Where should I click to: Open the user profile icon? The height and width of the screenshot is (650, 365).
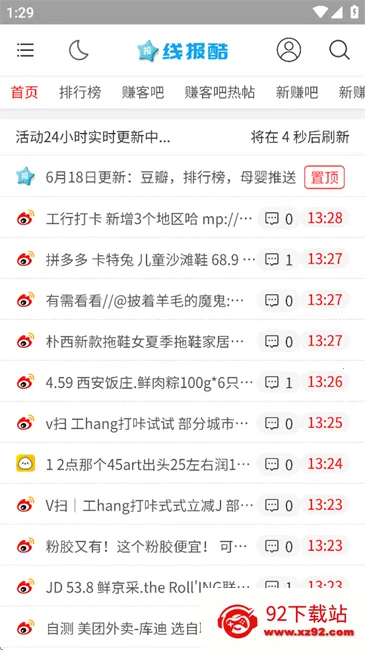coord(289,50)
